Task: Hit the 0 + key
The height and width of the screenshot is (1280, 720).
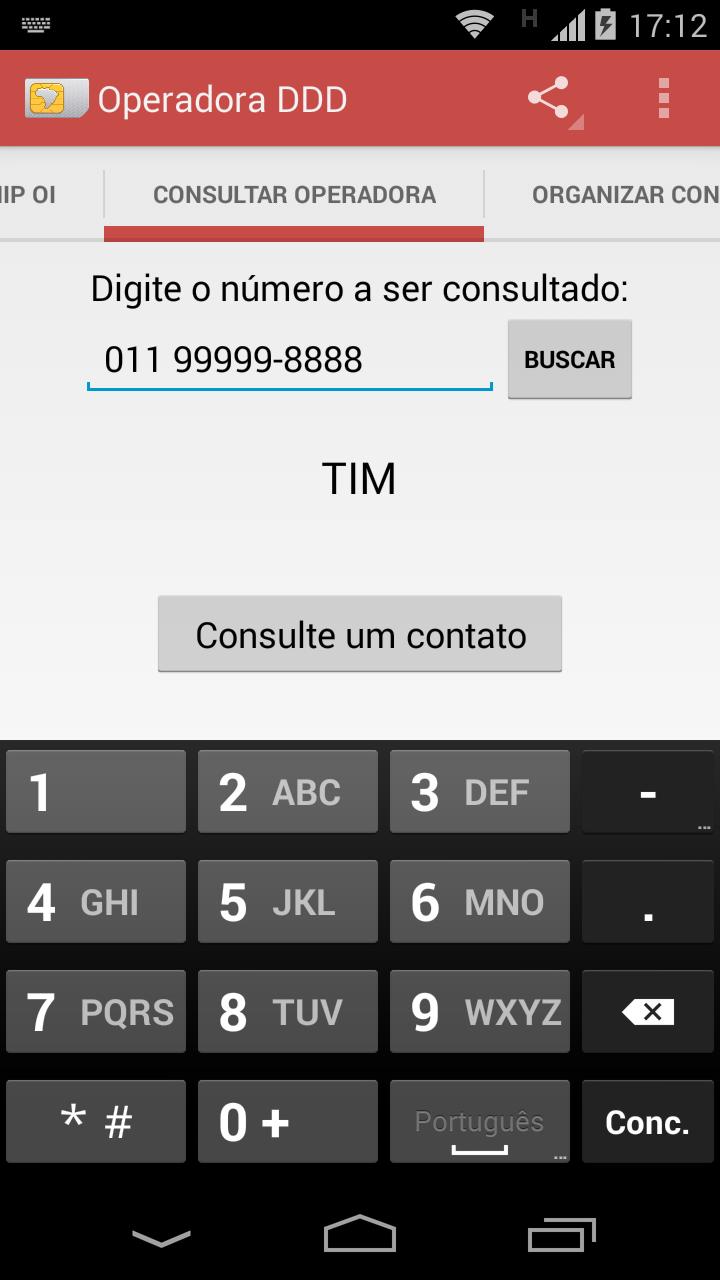Action: 288,1122
